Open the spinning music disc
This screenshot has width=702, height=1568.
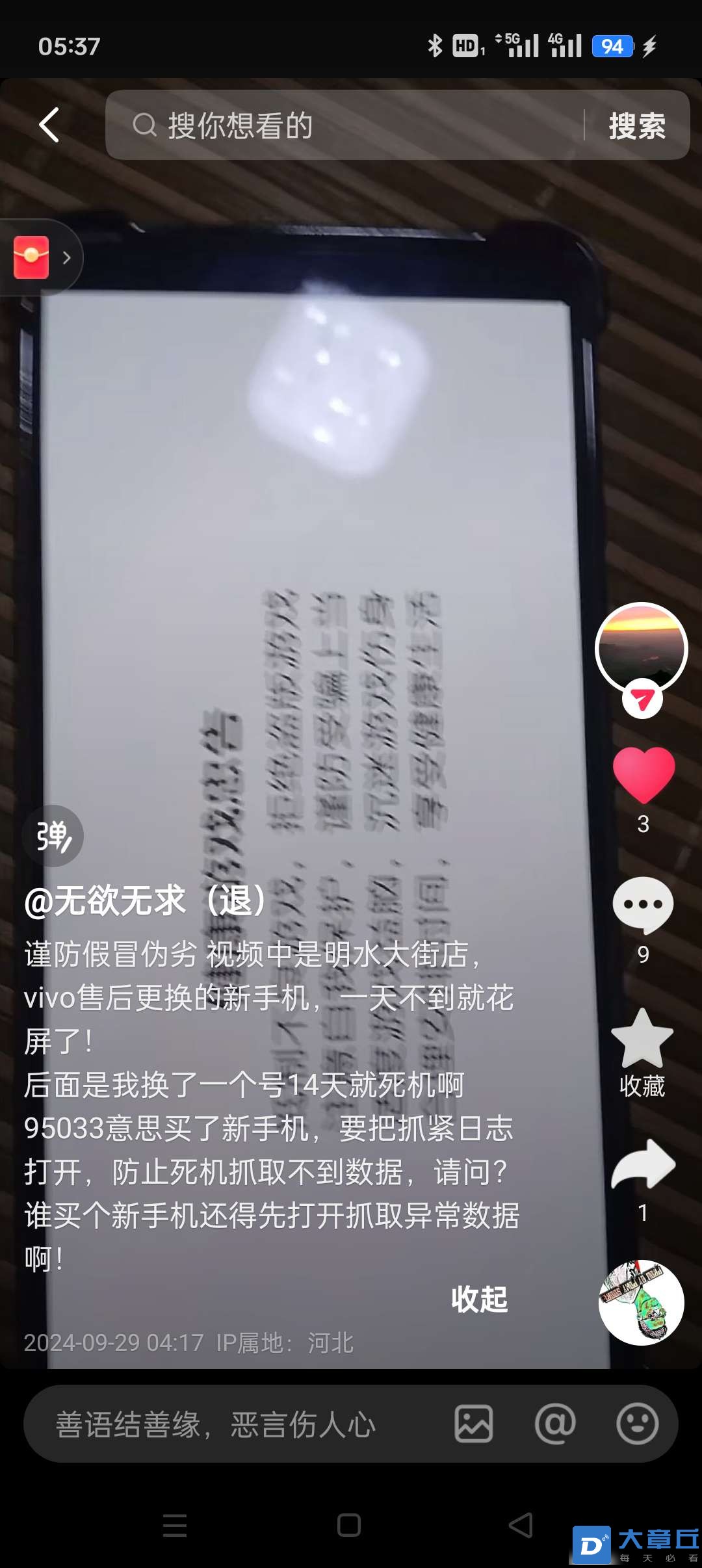[x=641, y=1302]
